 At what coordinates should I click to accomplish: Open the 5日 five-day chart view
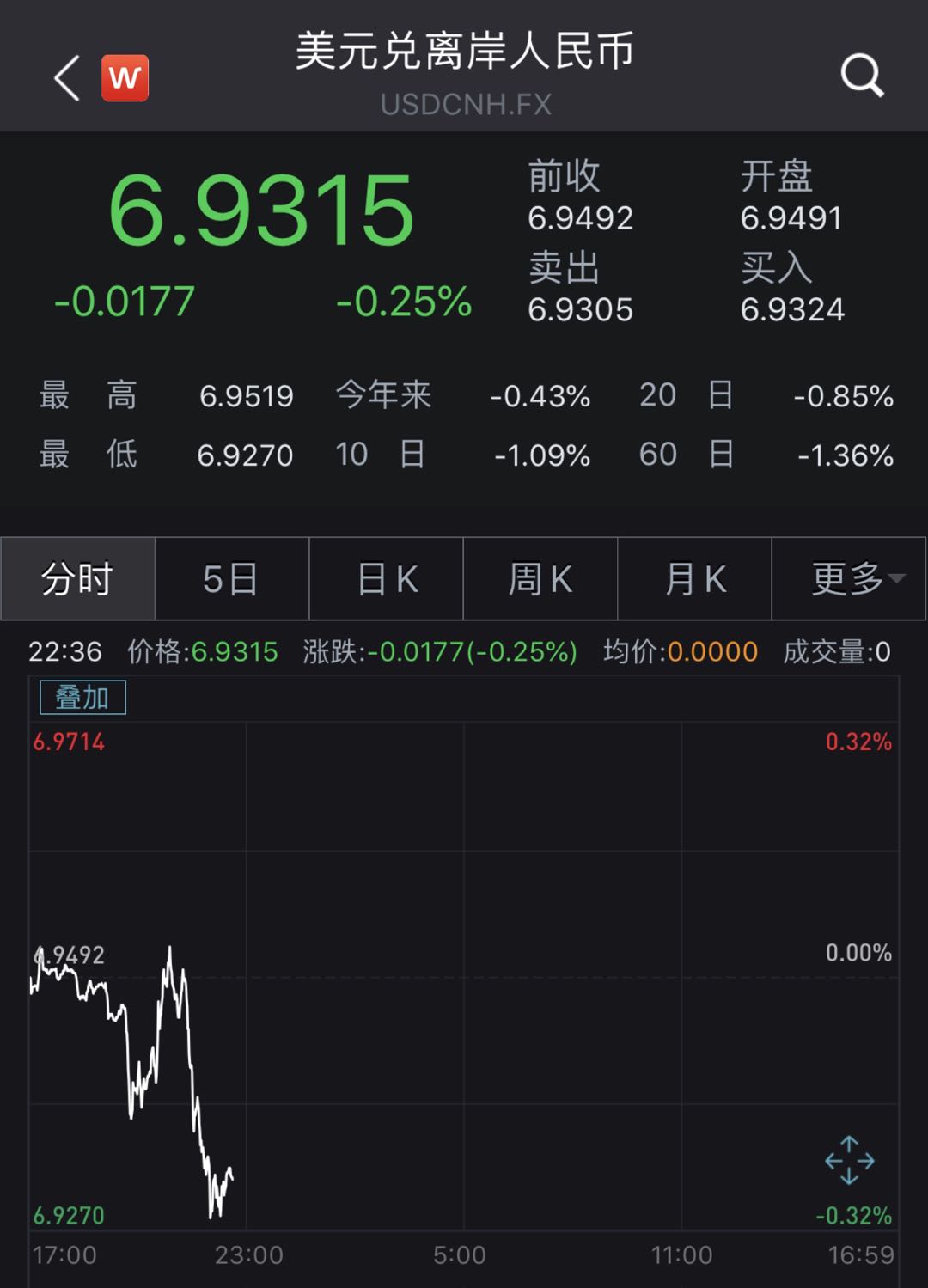click(x=230, y=578)
